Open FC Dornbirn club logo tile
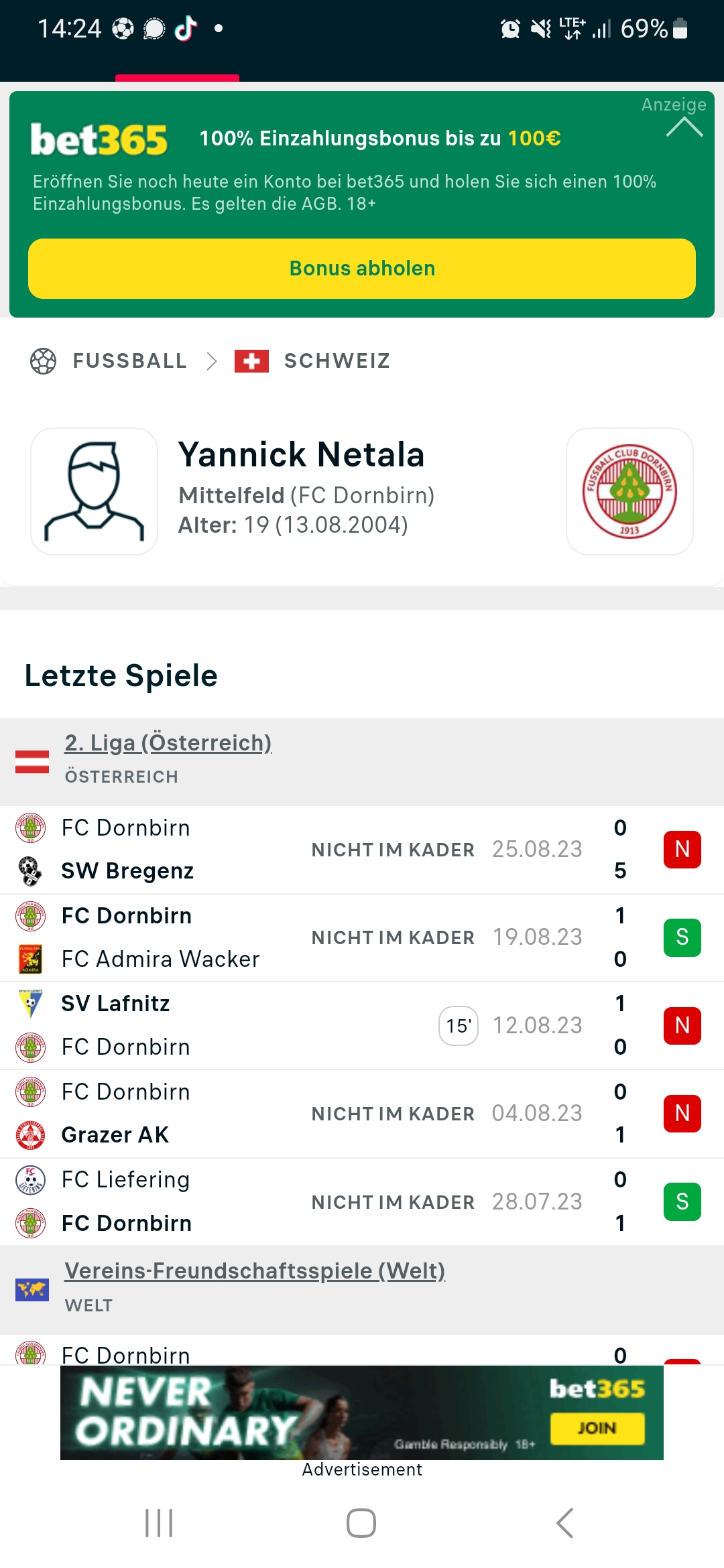Screen dimensions: 724x1568 [x=629, y=491]
